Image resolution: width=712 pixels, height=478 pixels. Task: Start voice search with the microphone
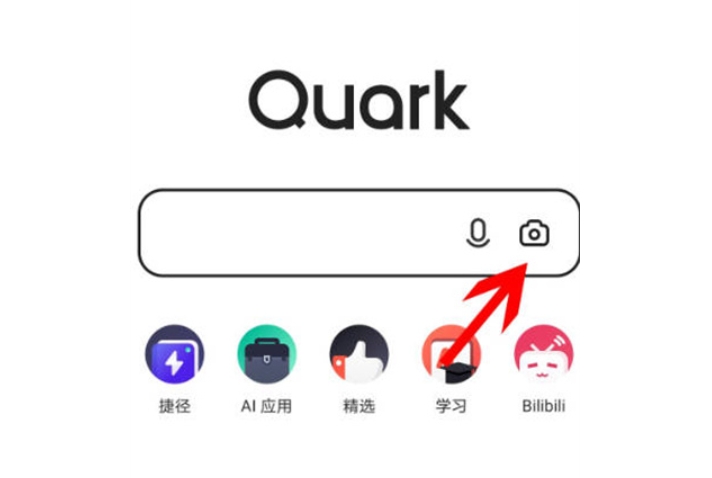click(x=478, y=233)
